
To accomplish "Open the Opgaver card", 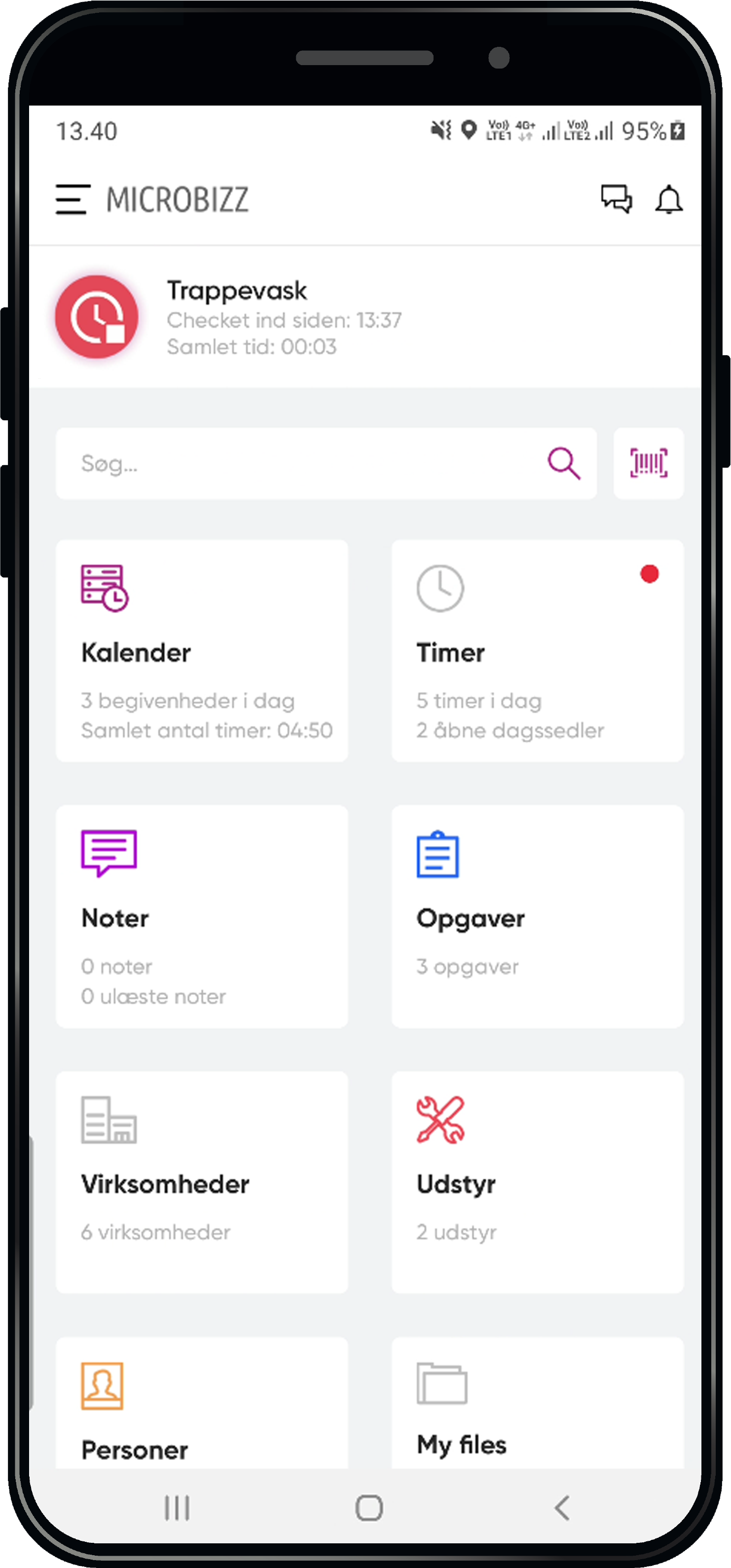I will tap(538, 916).
